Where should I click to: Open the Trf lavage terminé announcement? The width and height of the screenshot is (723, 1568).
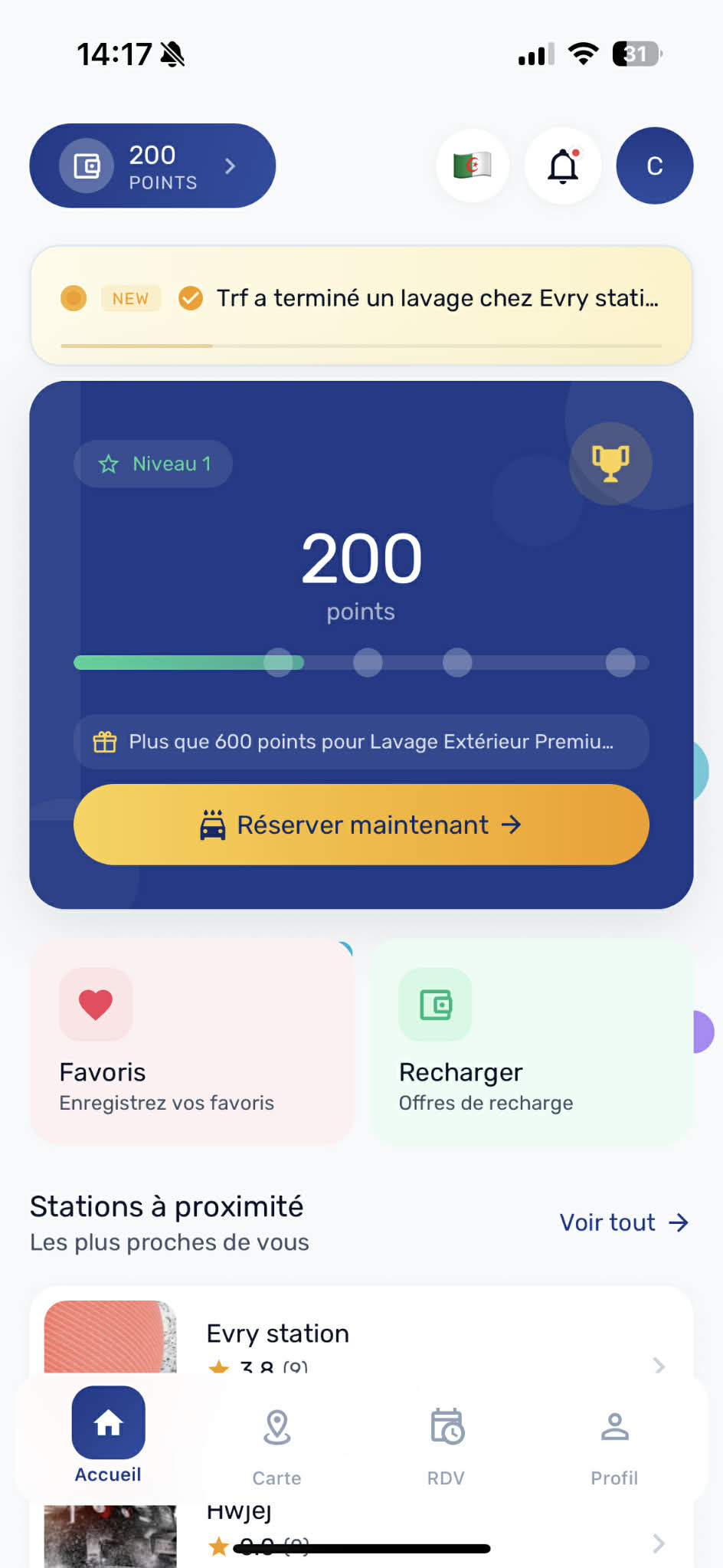pos(361,299)
